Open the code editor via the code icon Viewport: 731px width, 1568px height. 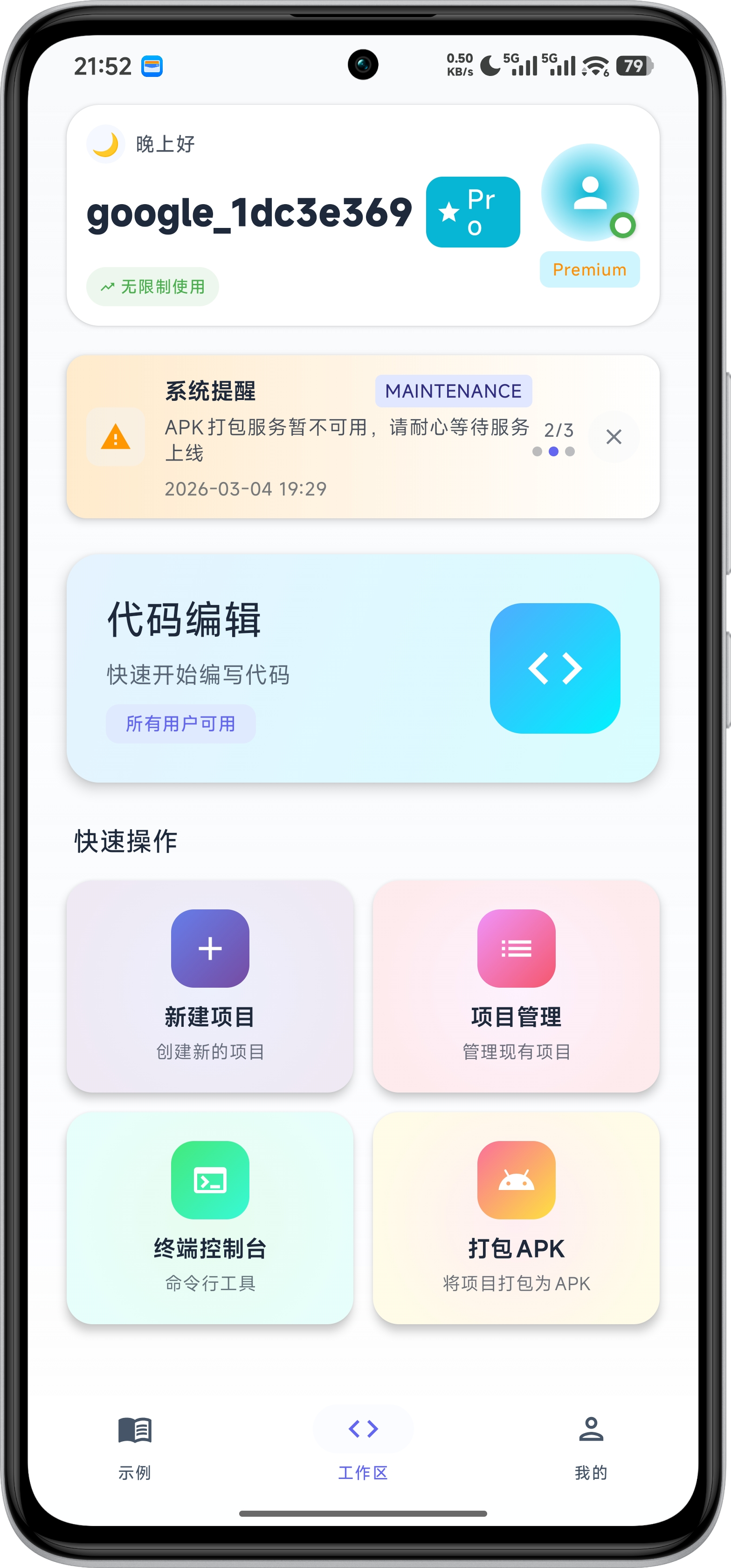coord(556,668)
